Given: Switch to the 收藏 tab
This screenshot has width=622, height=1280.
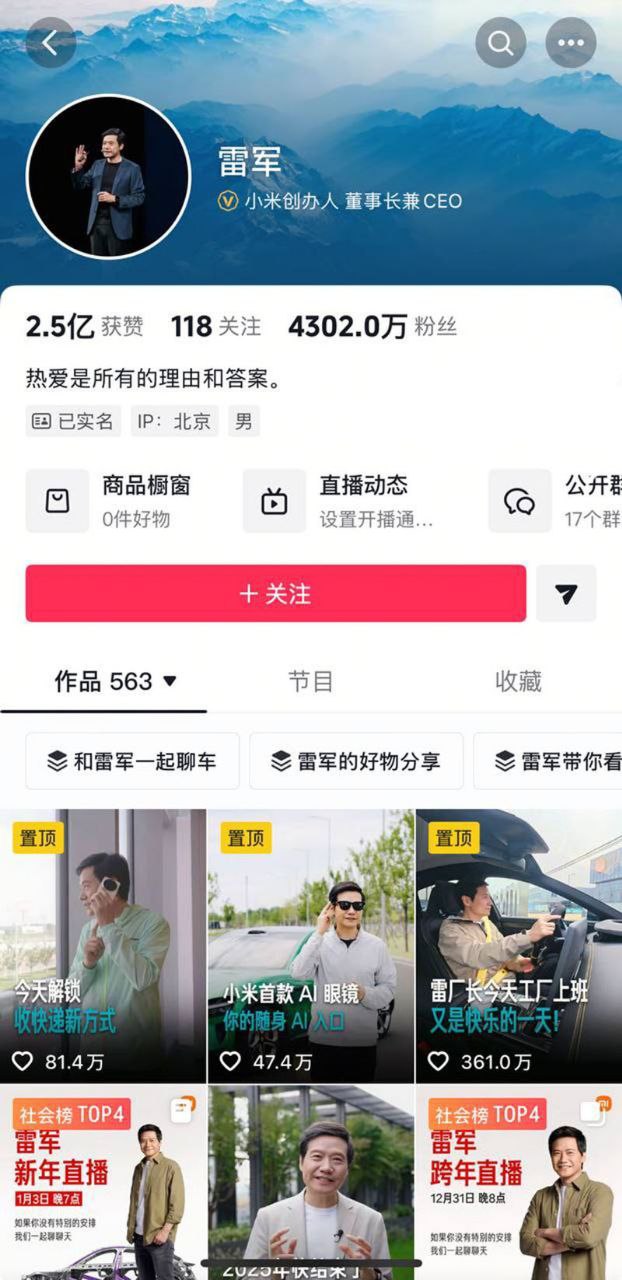Looking at the screenshot, I should pos(518,682).
